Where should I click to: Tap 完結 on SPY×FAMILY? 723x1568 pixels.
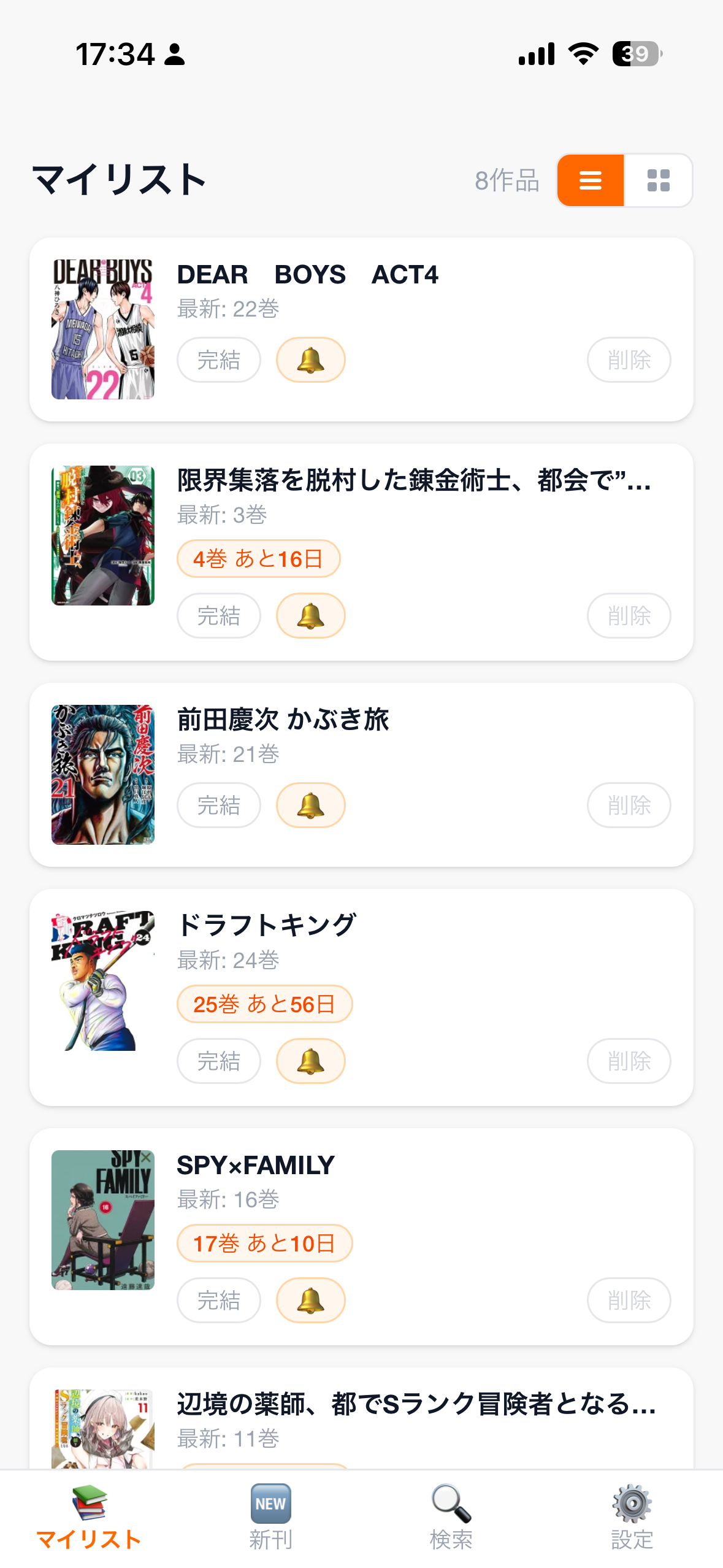pos(218,1300)
